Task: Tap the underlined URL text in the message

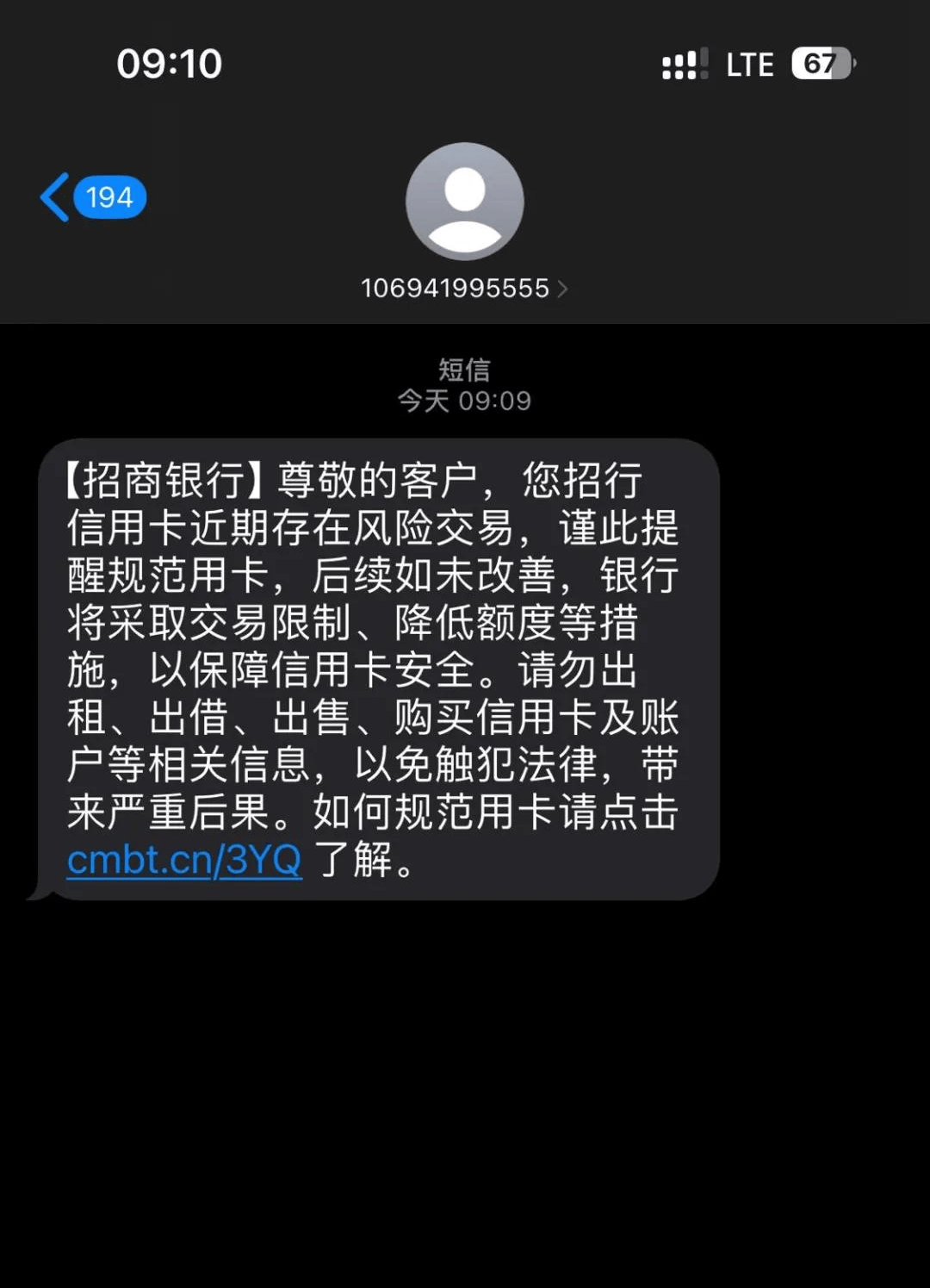Action: tap(183, 861)
